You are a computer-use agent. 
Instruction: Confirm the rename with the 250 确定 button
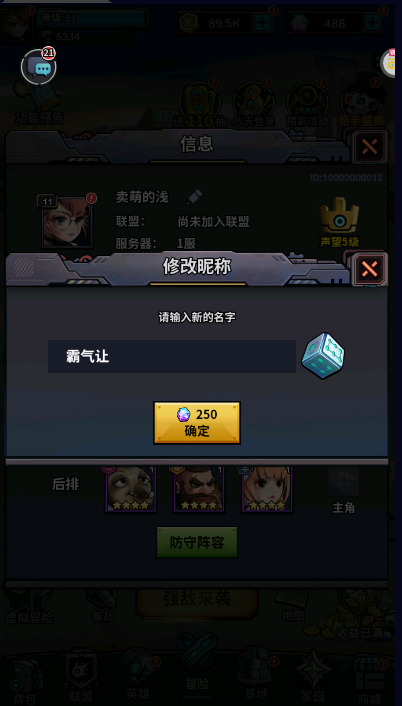point(197,423)
